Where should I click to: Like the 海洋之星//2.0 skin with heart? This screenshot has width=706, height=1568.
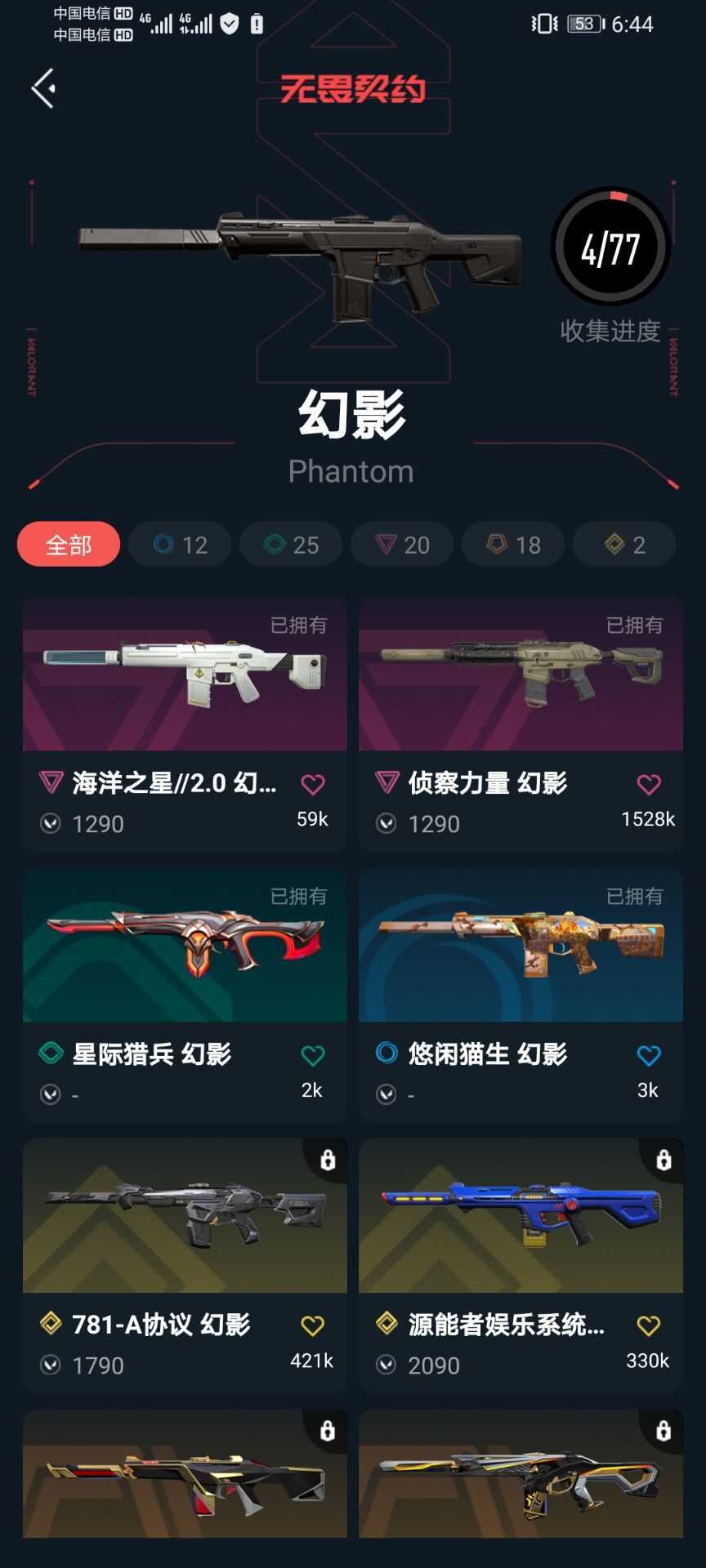313,785
